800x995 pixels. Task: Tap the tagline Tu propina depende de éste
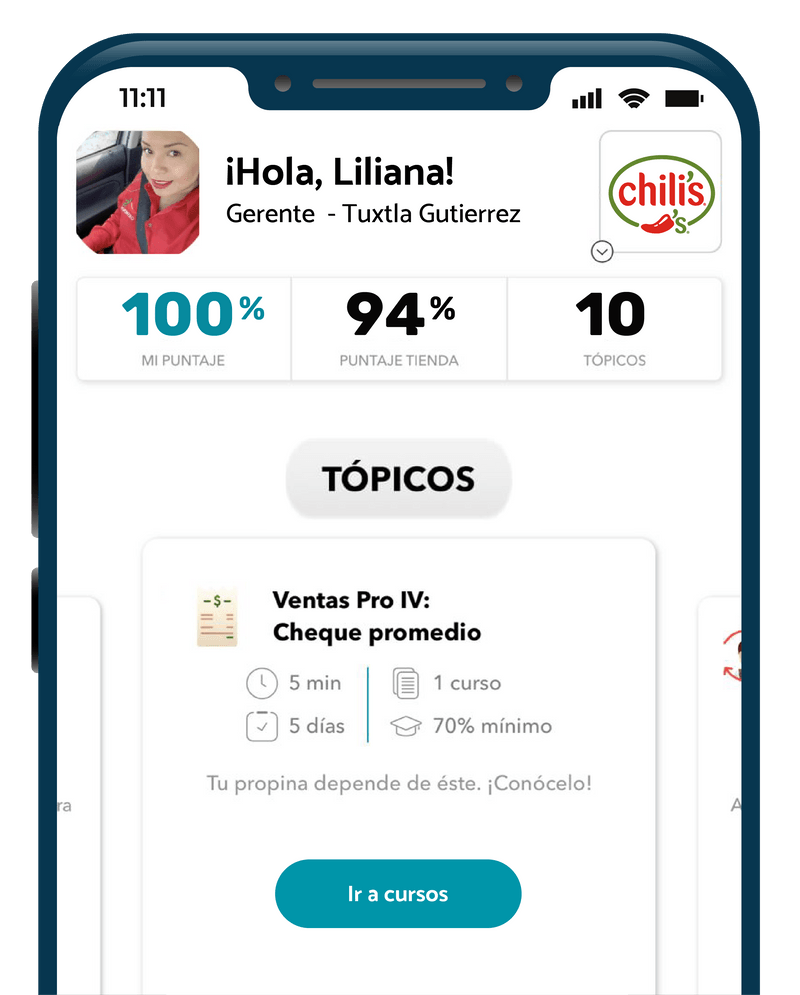[398, 784]
